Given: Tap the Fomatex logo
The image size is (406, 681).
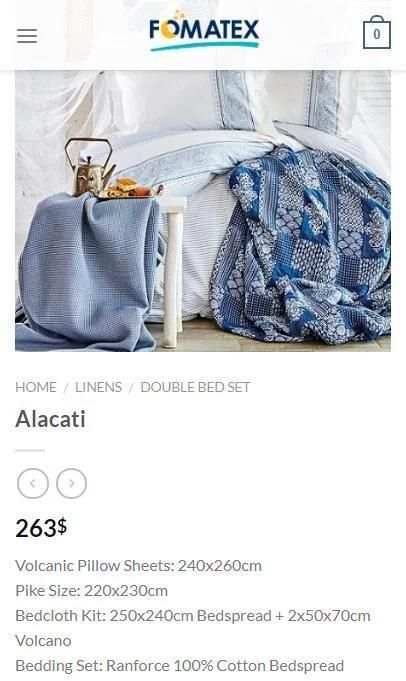Looking at the screenshot, I should [204, 31].
